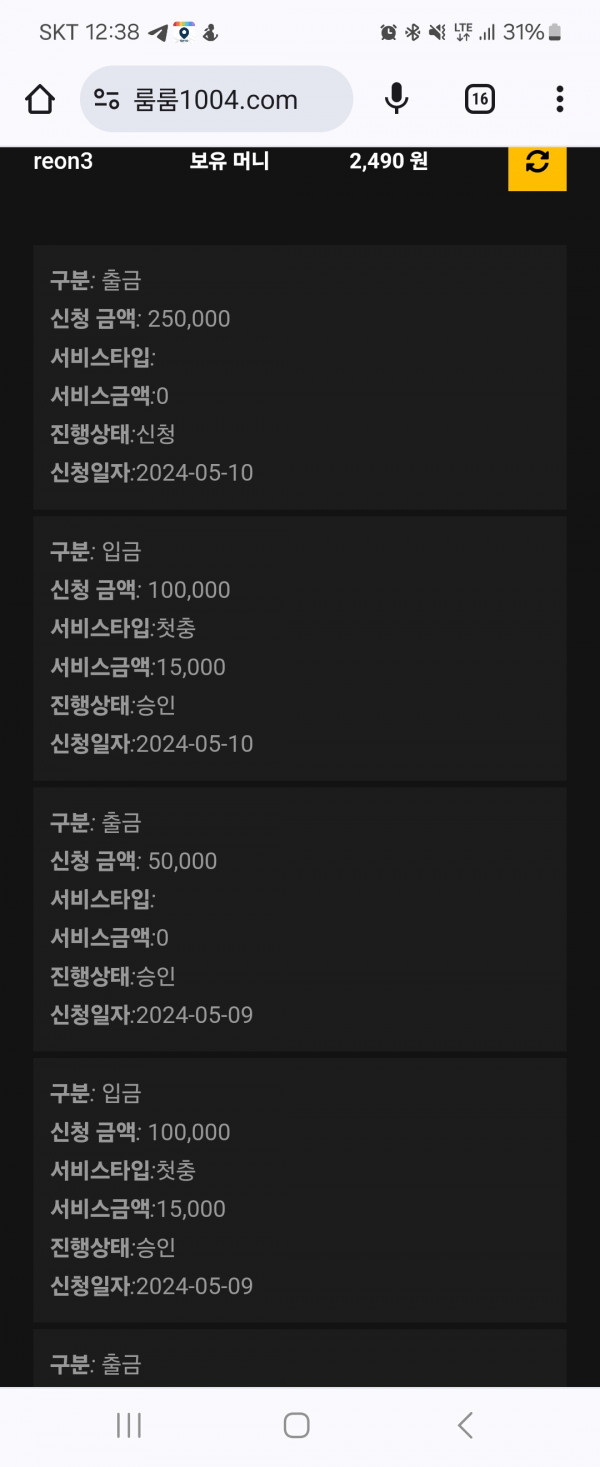Start voice search with the microphone
600x1467 pixels.
pyautogui.click(x=397, y=98)
